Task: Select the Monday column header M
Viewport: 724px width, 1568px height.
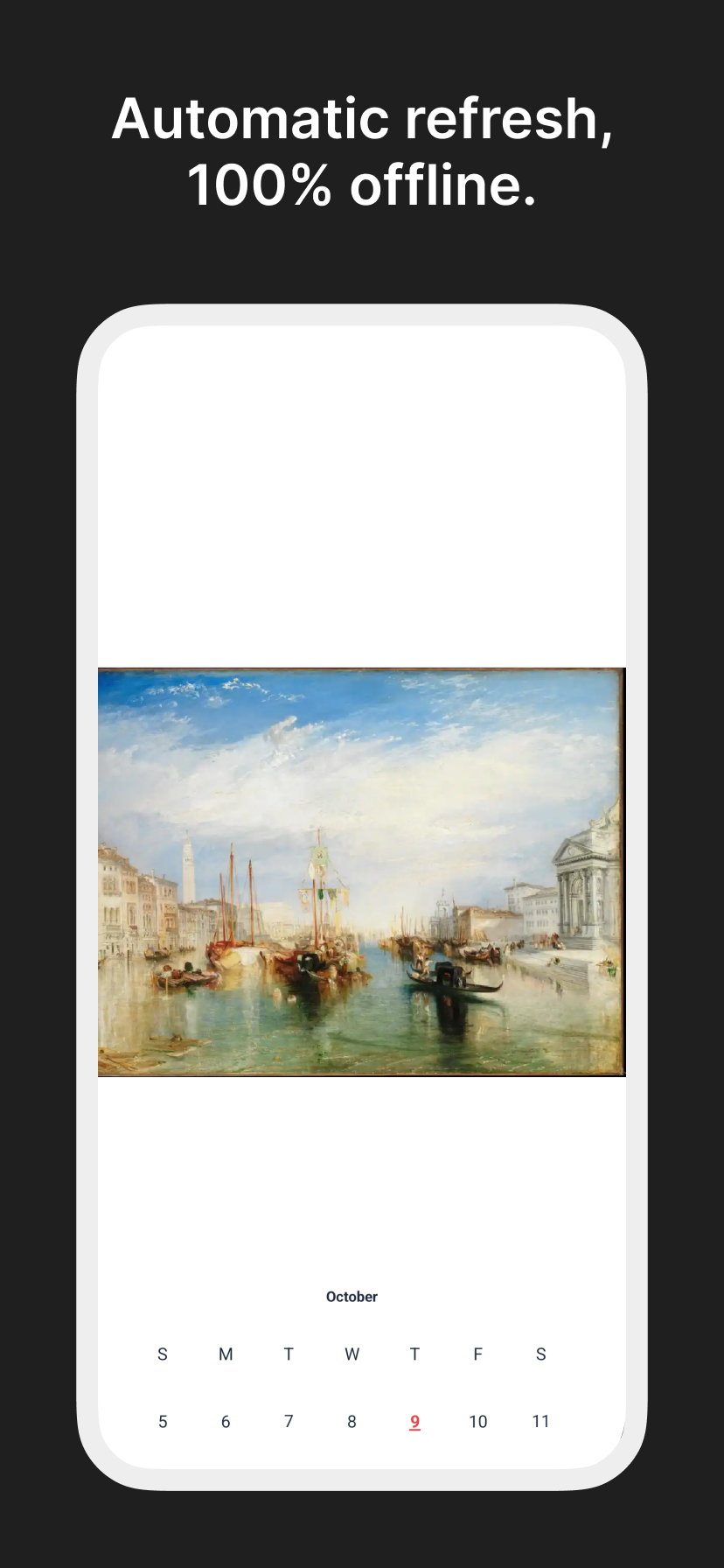Action: (226, 1354)
